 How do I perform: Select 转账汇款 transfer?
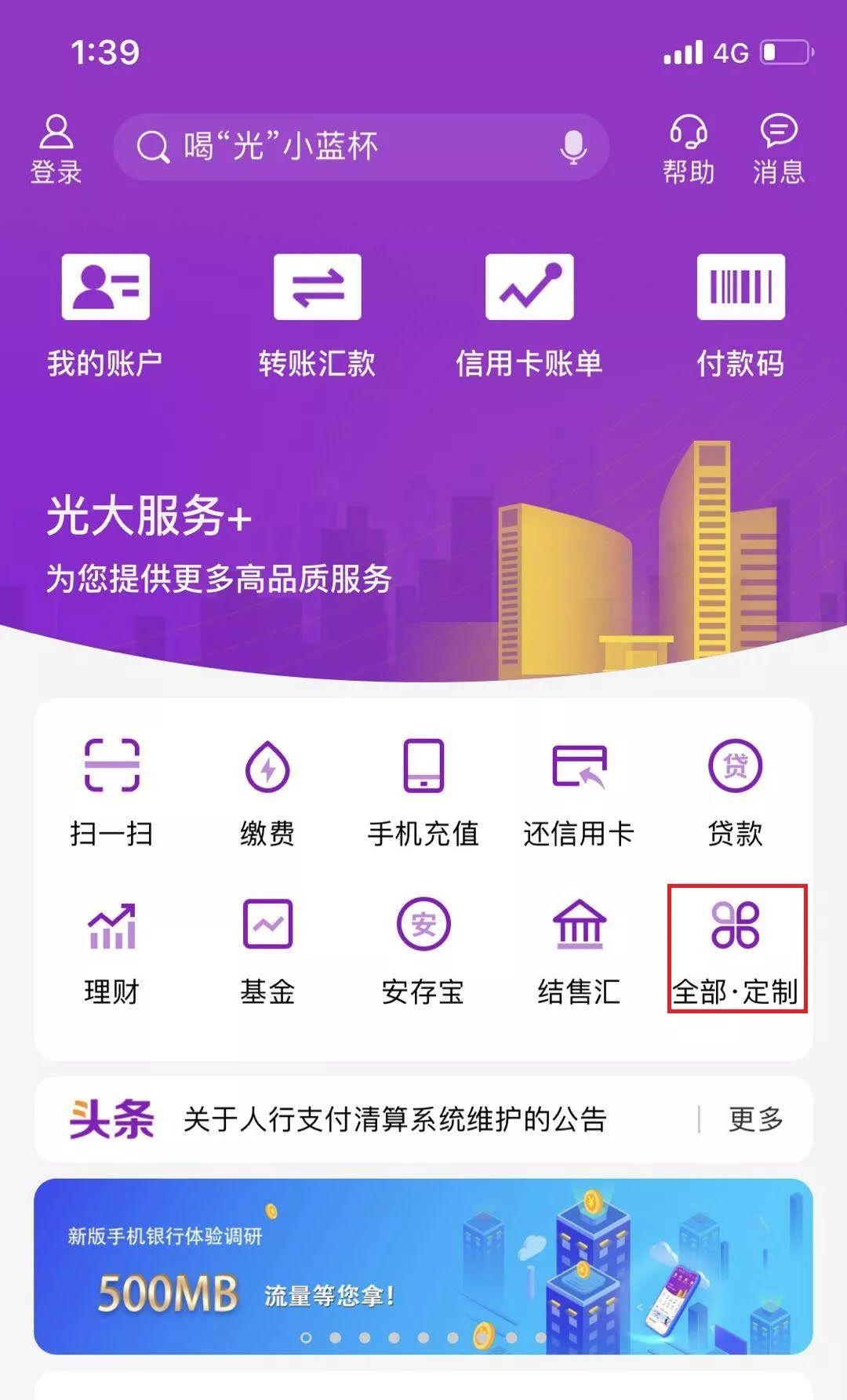[x=317, y=314]
